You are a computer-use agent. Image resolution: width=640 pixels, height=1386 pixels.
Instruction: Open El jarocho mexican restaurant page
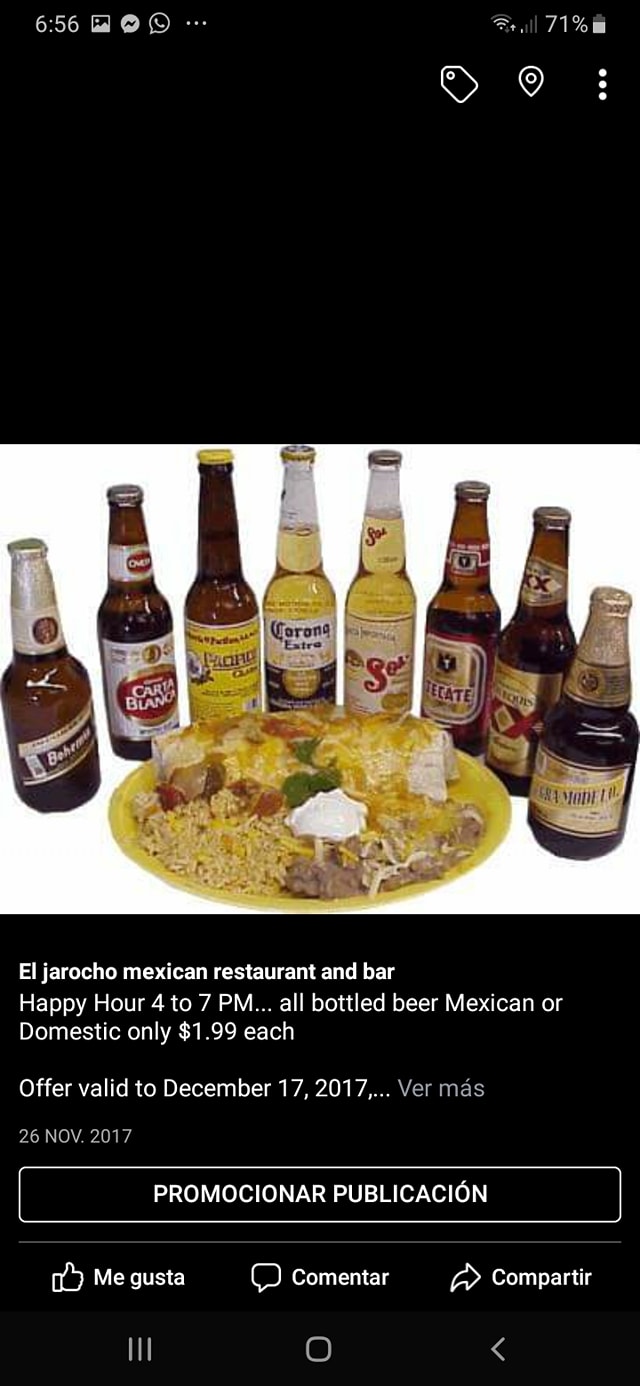207,971
